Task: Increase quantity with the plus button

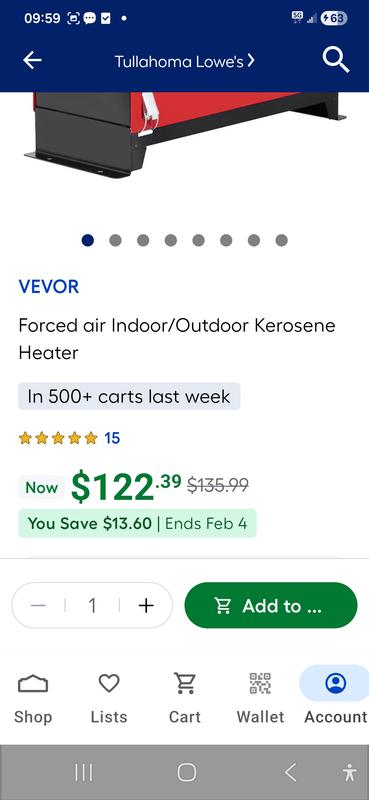Action: pos(146,606)
